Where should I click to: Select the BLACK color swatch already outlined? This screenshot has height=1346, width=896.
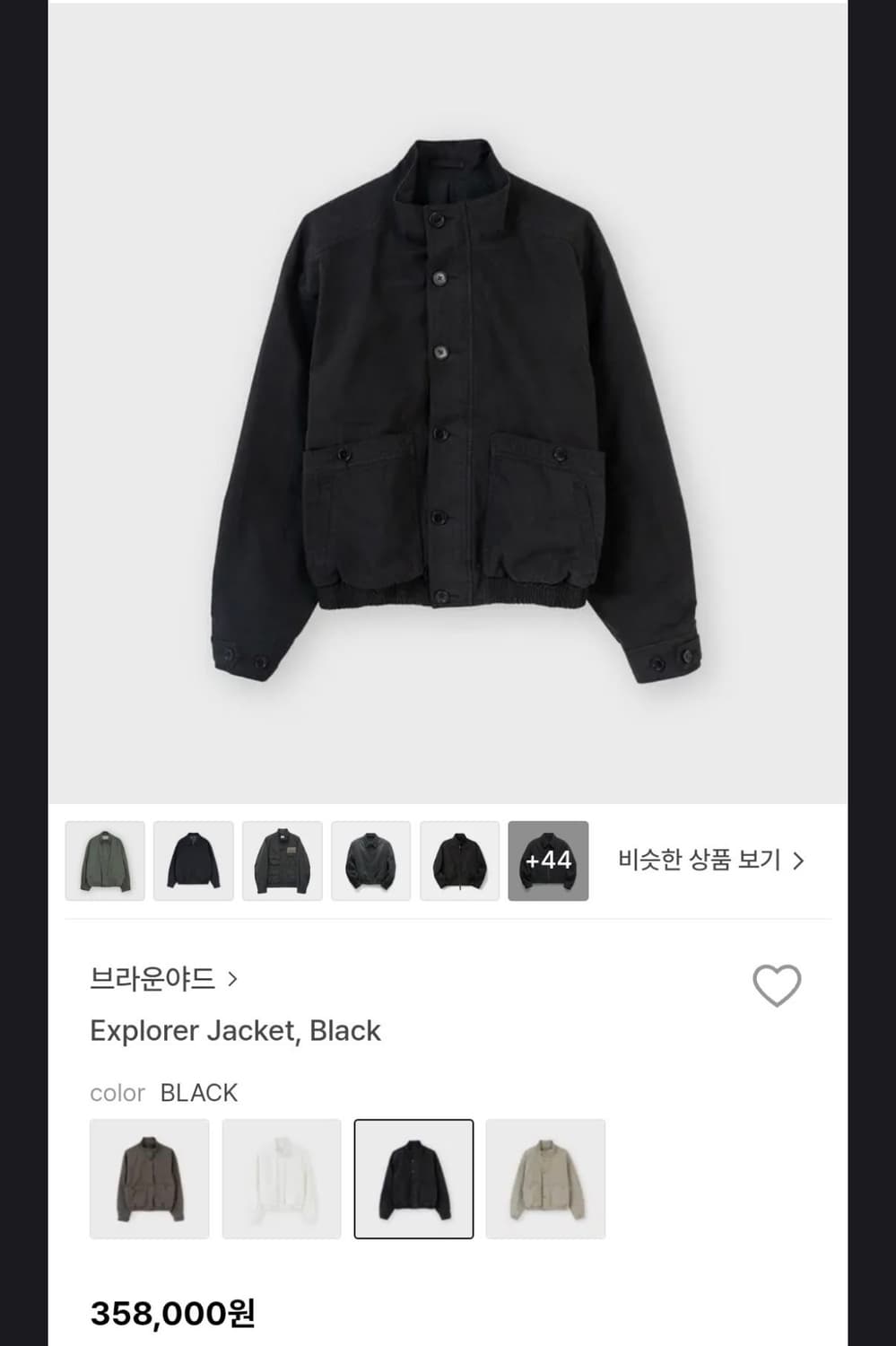pos(413,1177)
